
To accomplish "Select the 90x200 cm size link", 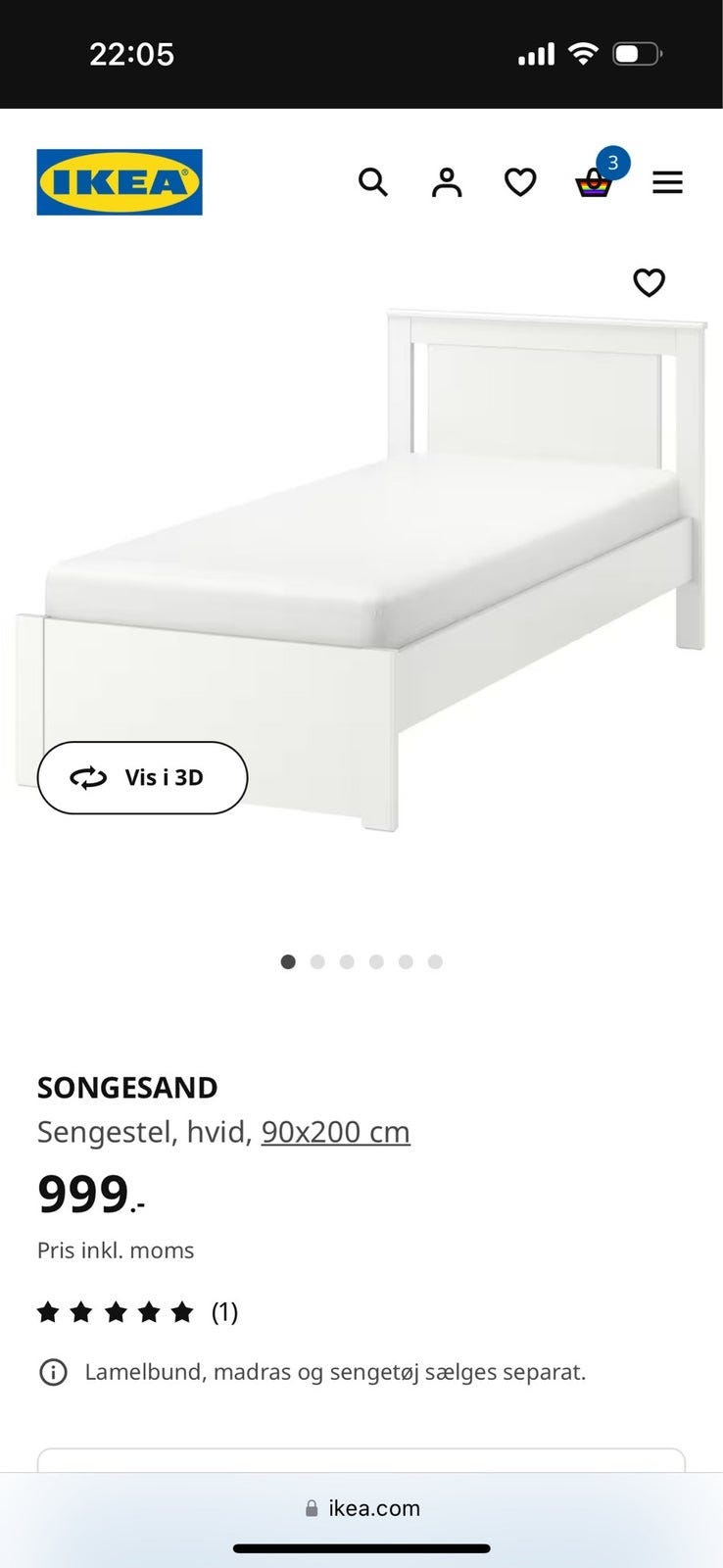I will pos(335,1132).
